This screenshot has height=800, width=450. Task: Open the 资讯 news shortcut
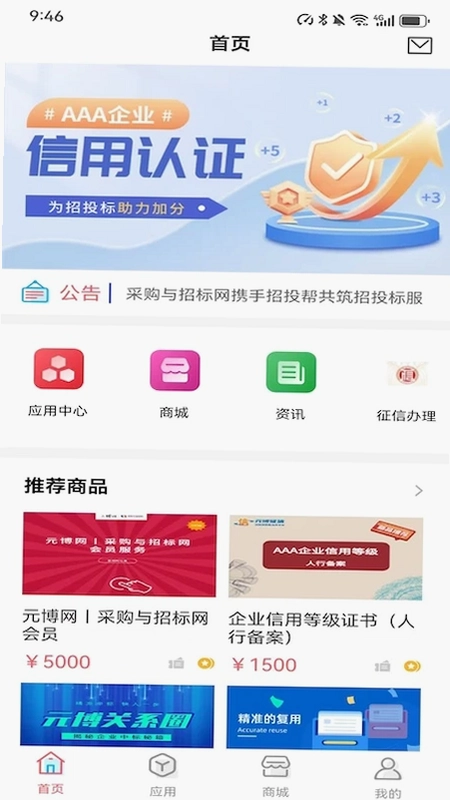click(x=291, y=386)
